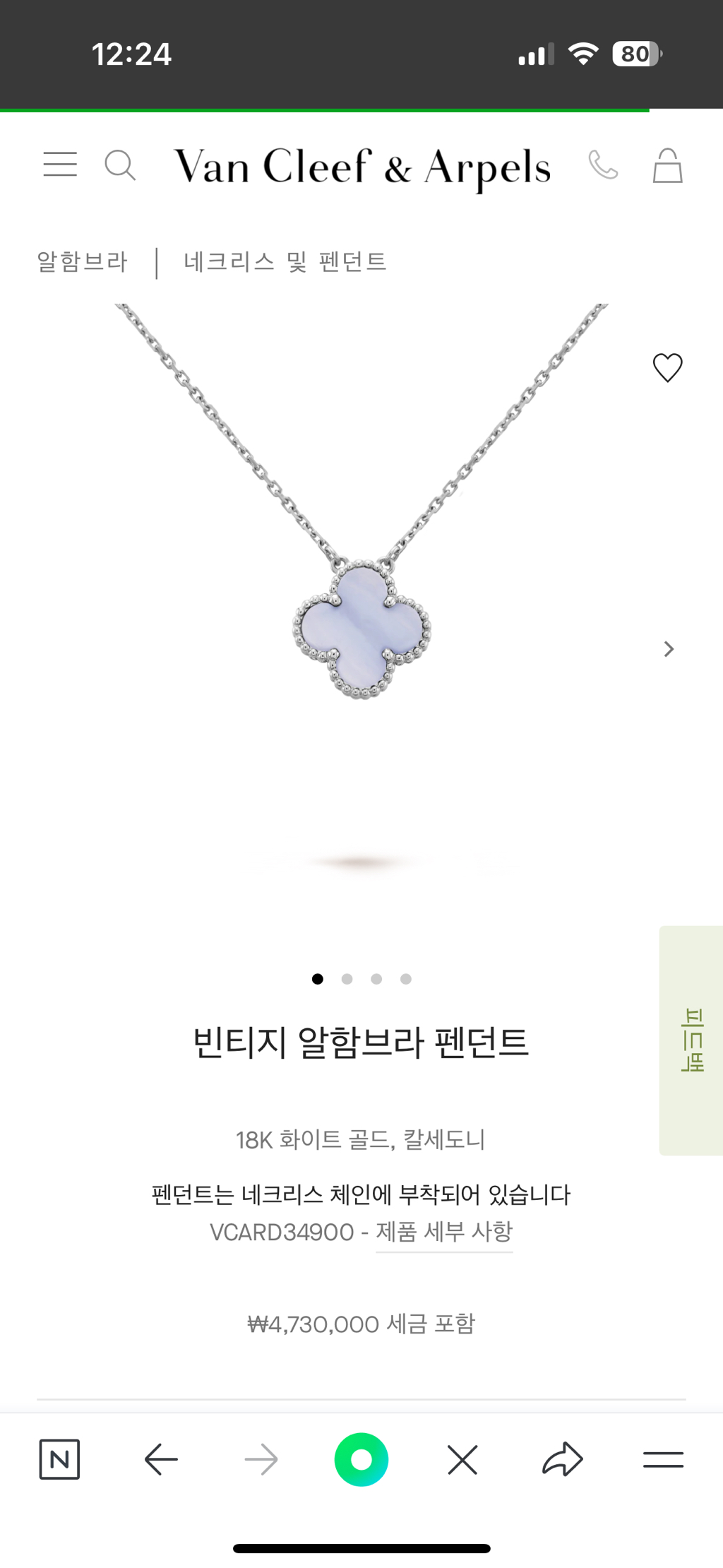Viewport: 723px width, 1568px height.
Task: Open the 알함브라 breadcrumb category
Action: pos(83,261)
